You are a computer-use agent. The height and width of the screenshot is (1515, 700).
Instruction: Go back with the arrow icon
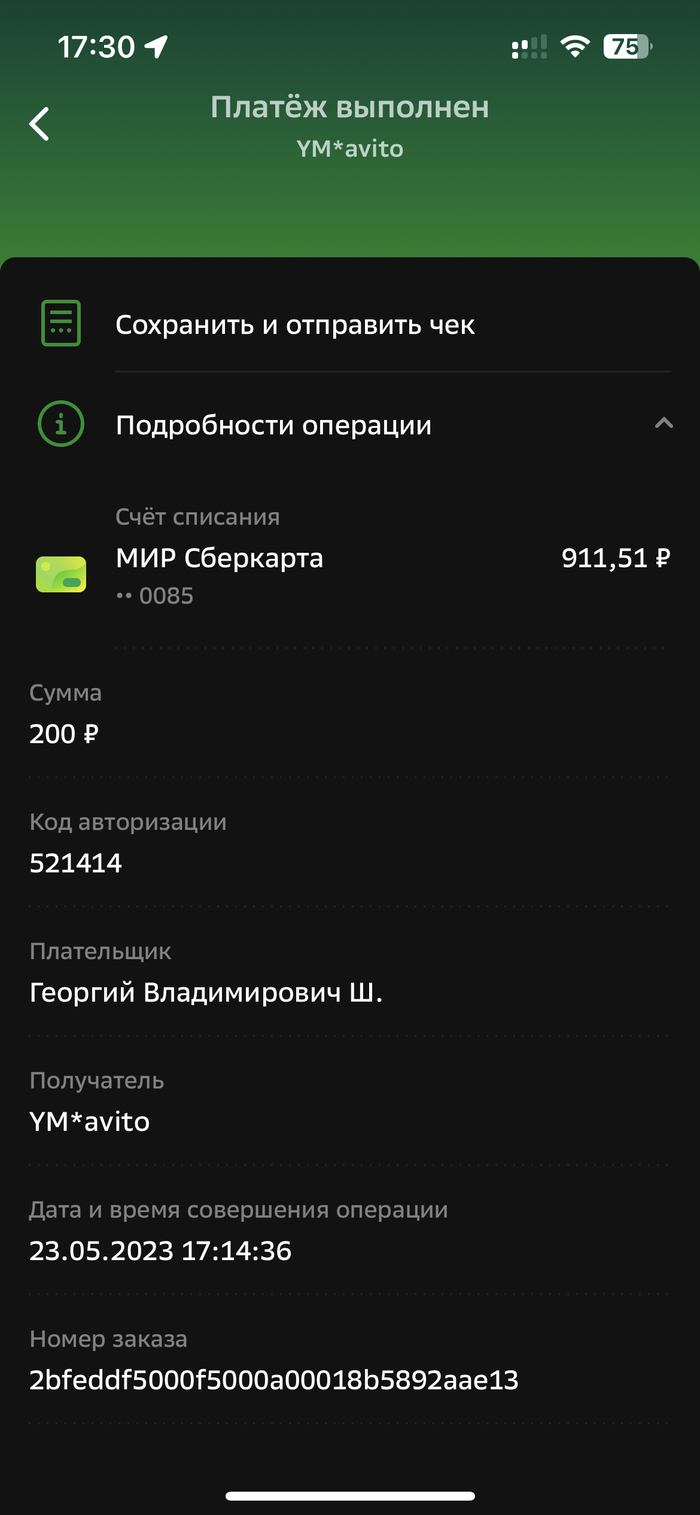click(39, 124)
